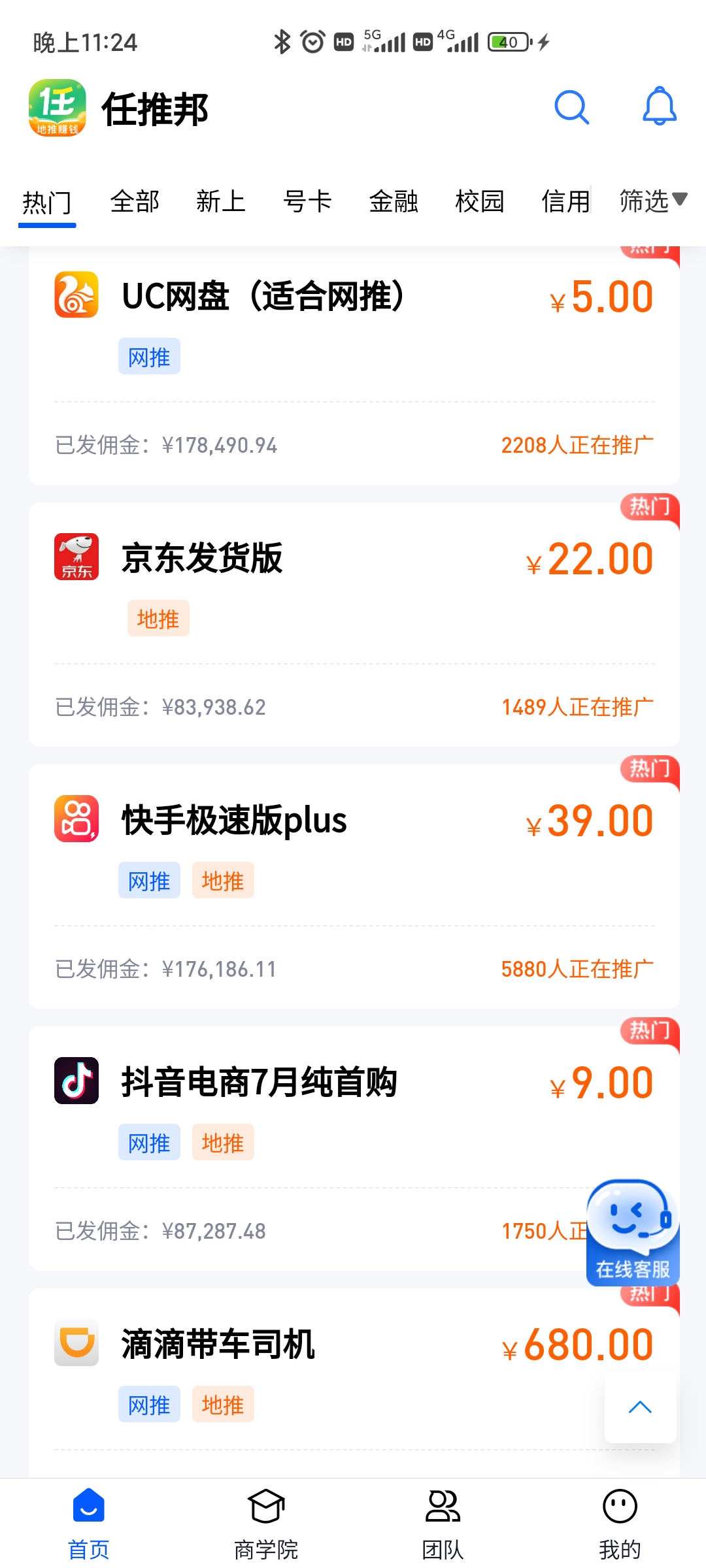Expand the 筛选 filter dropdown
Screen dimensions: 706x1568
[x=652, y=201]
